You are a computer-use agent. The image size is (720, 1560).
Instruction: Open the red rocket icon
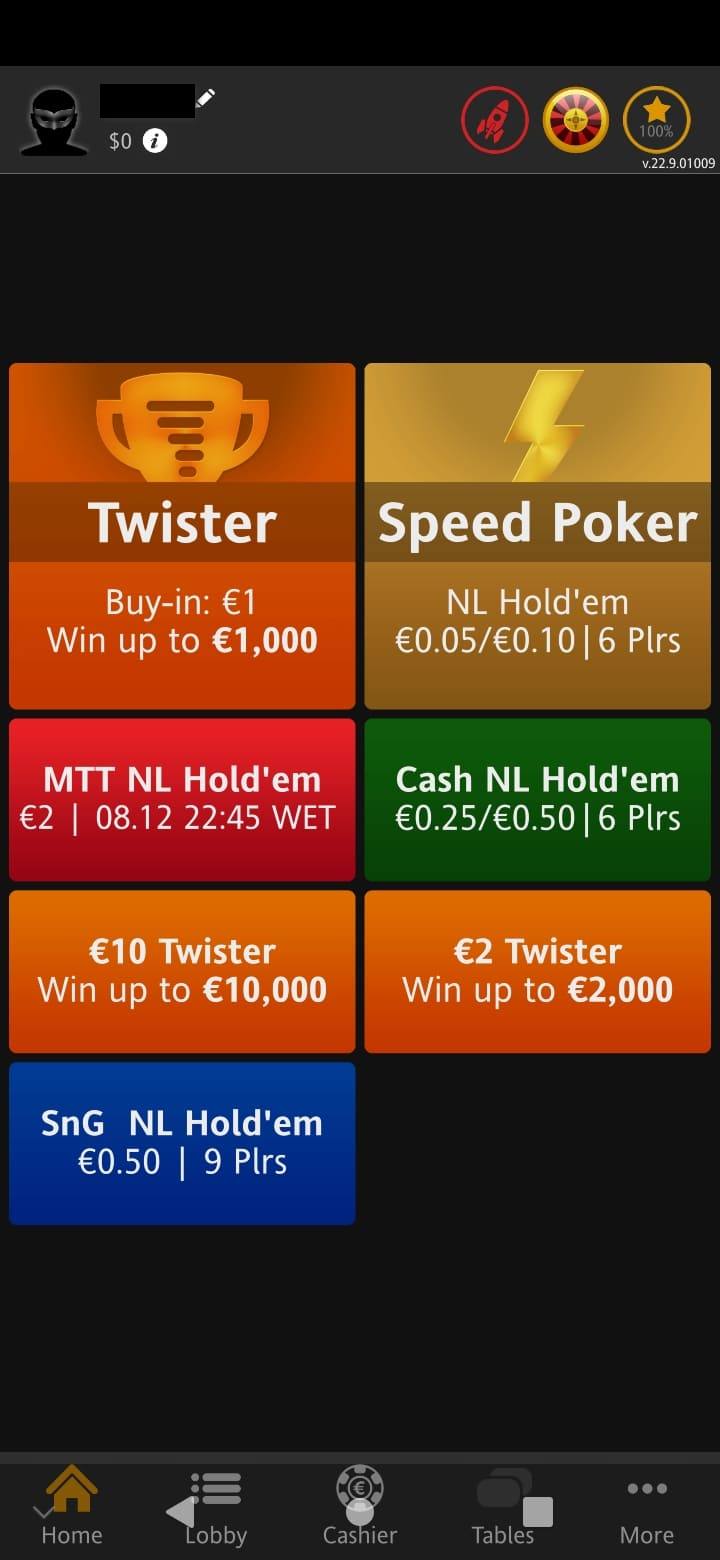(494, 121)
